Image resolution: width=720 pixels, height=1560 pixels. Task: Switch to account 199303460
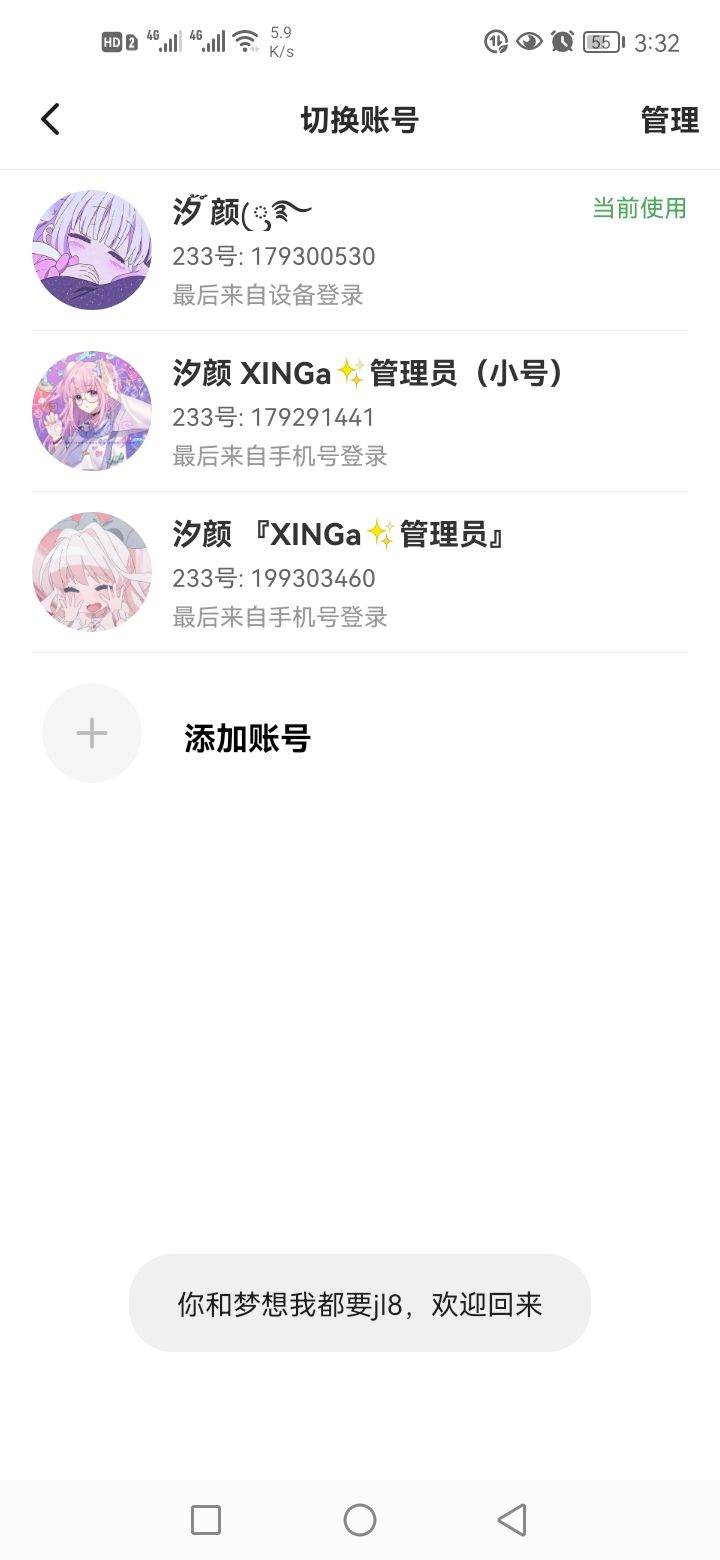[360, 572]
